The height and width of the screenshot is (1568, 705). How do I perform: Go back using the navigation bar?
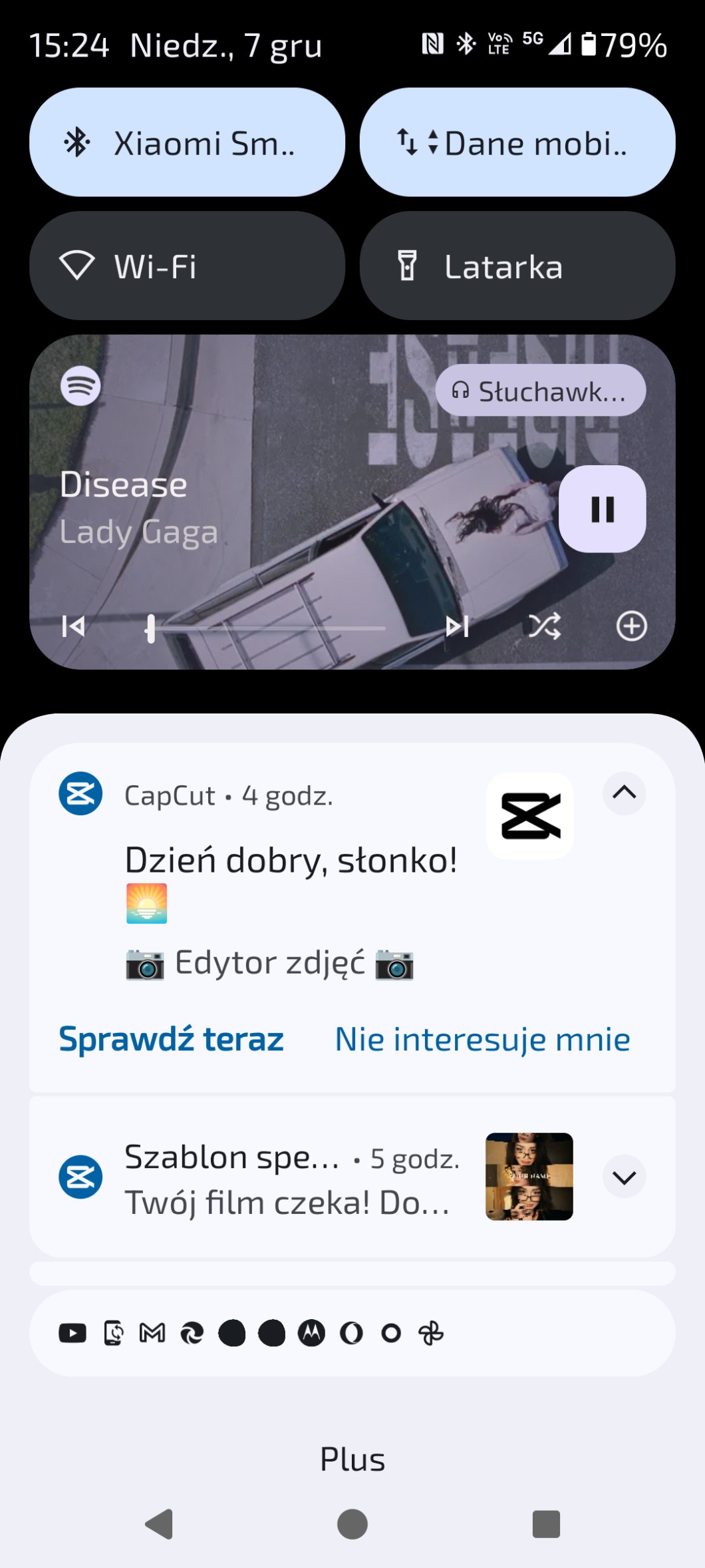pos(160,1524)
